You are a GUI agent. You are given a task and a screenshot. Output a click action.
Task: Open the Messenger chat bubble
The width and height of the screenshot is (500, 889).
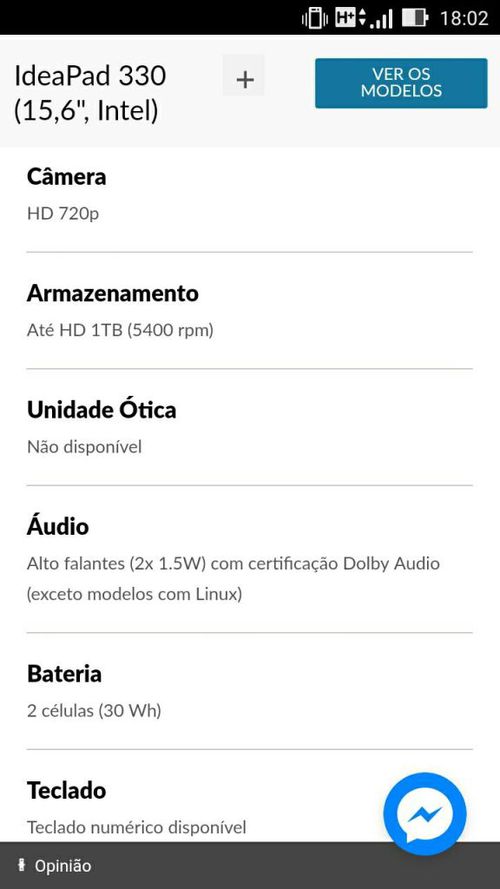tap(425, 812)
